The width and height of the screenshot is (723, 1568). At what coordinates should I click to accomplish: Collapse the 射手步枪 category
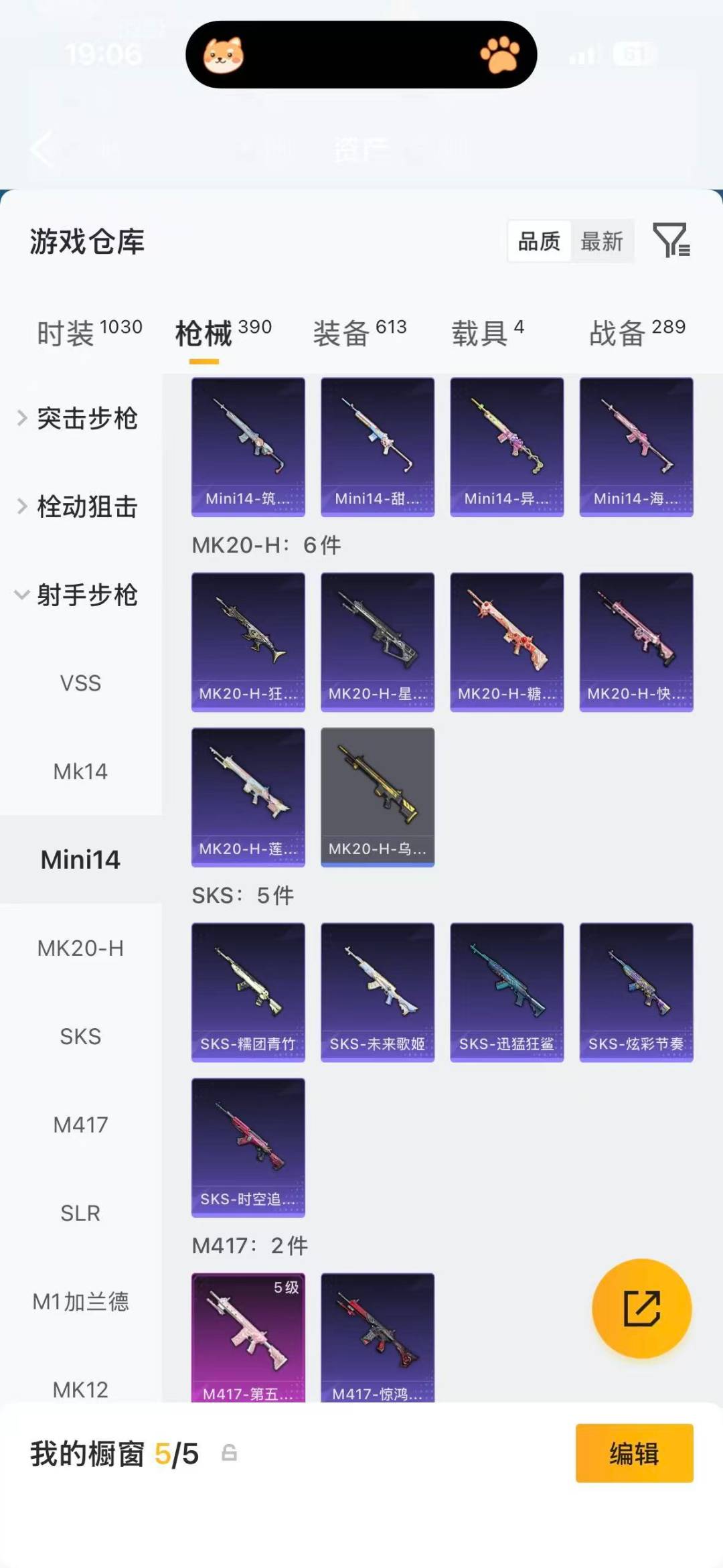87,595
